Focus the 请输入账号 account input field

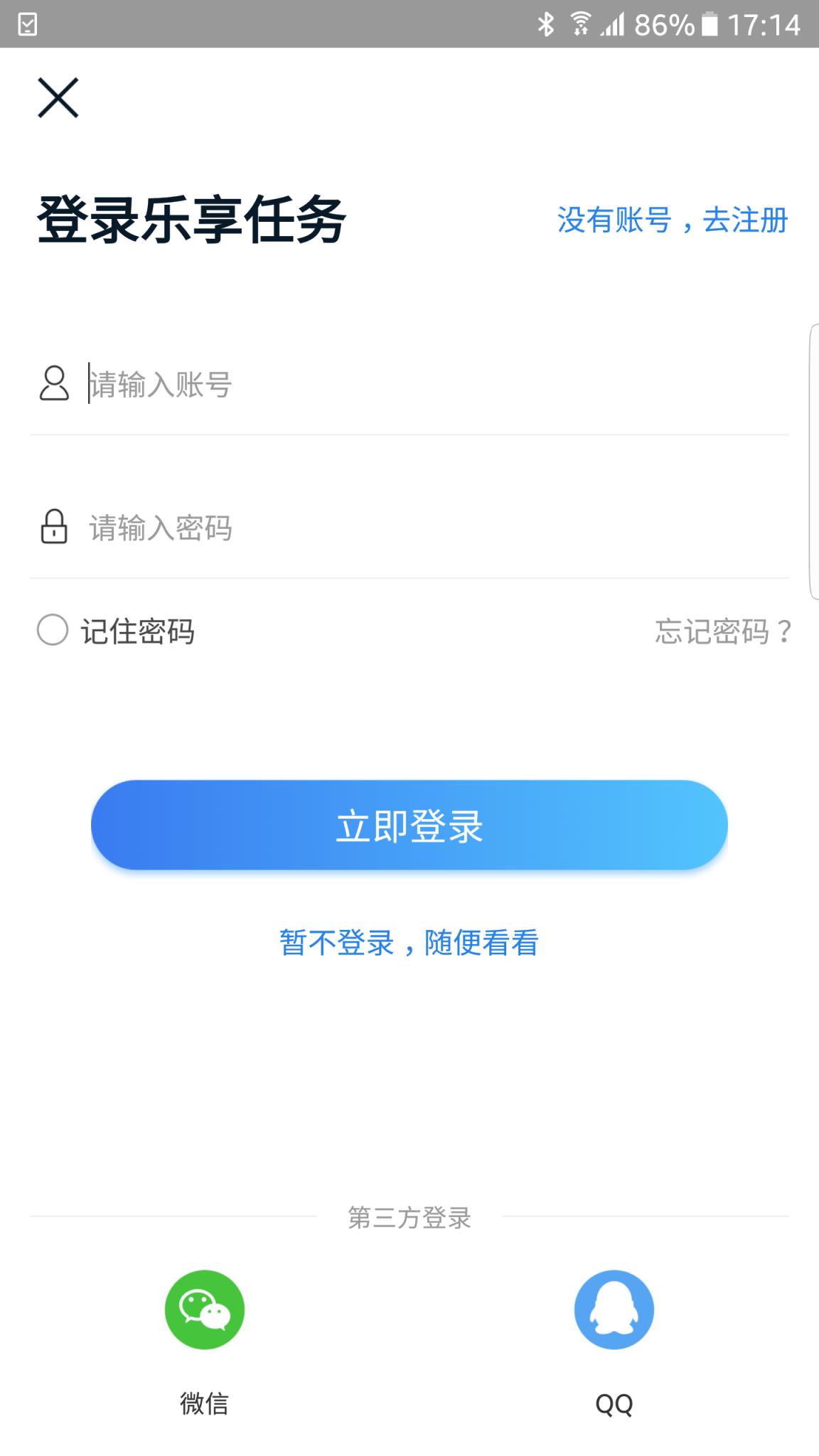tap(284, 384)
